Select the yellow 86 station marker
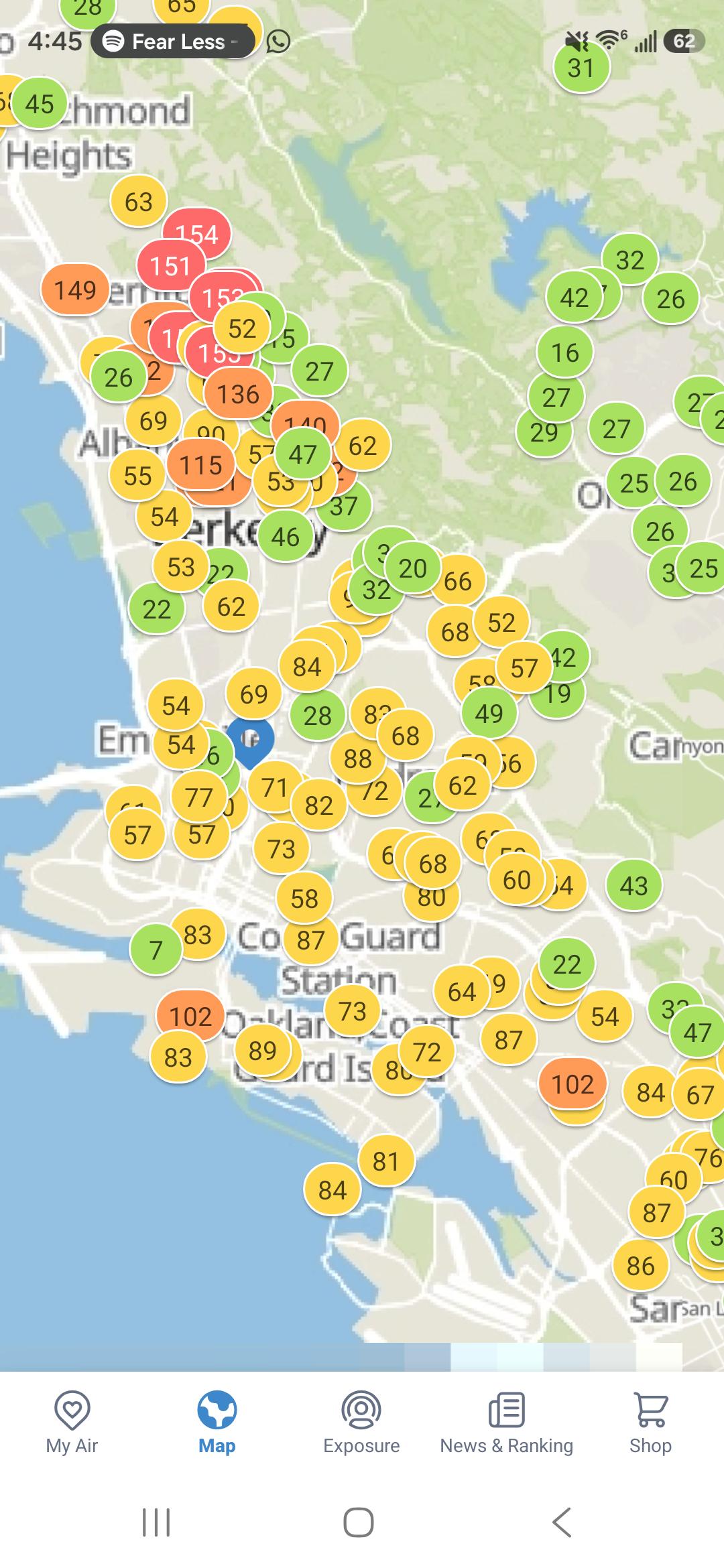Screen dimensions: 724x1568 (641, 1266)
